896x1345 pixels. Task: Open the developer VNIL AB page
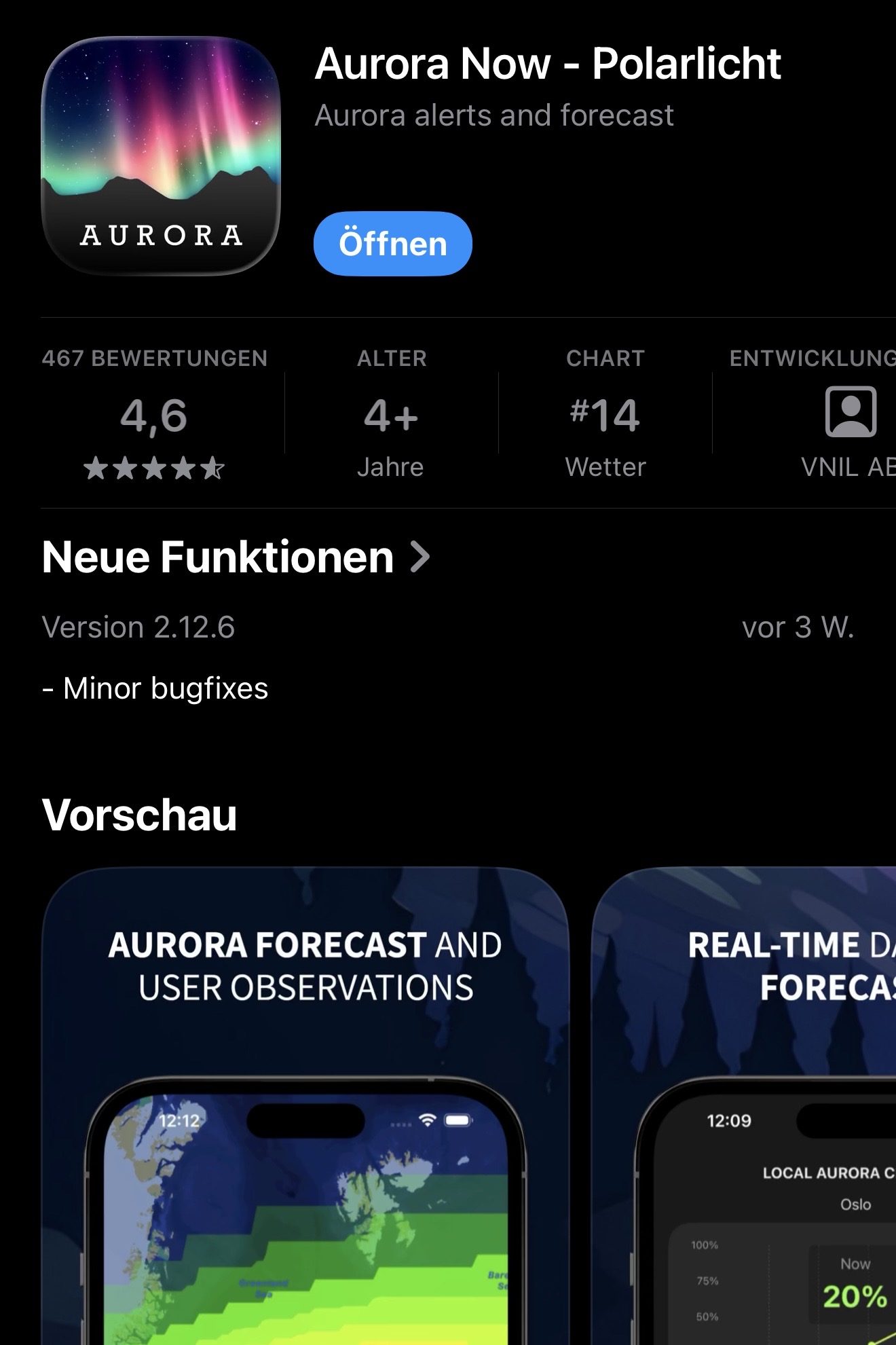pyautogui.click(x=848, y=414)
